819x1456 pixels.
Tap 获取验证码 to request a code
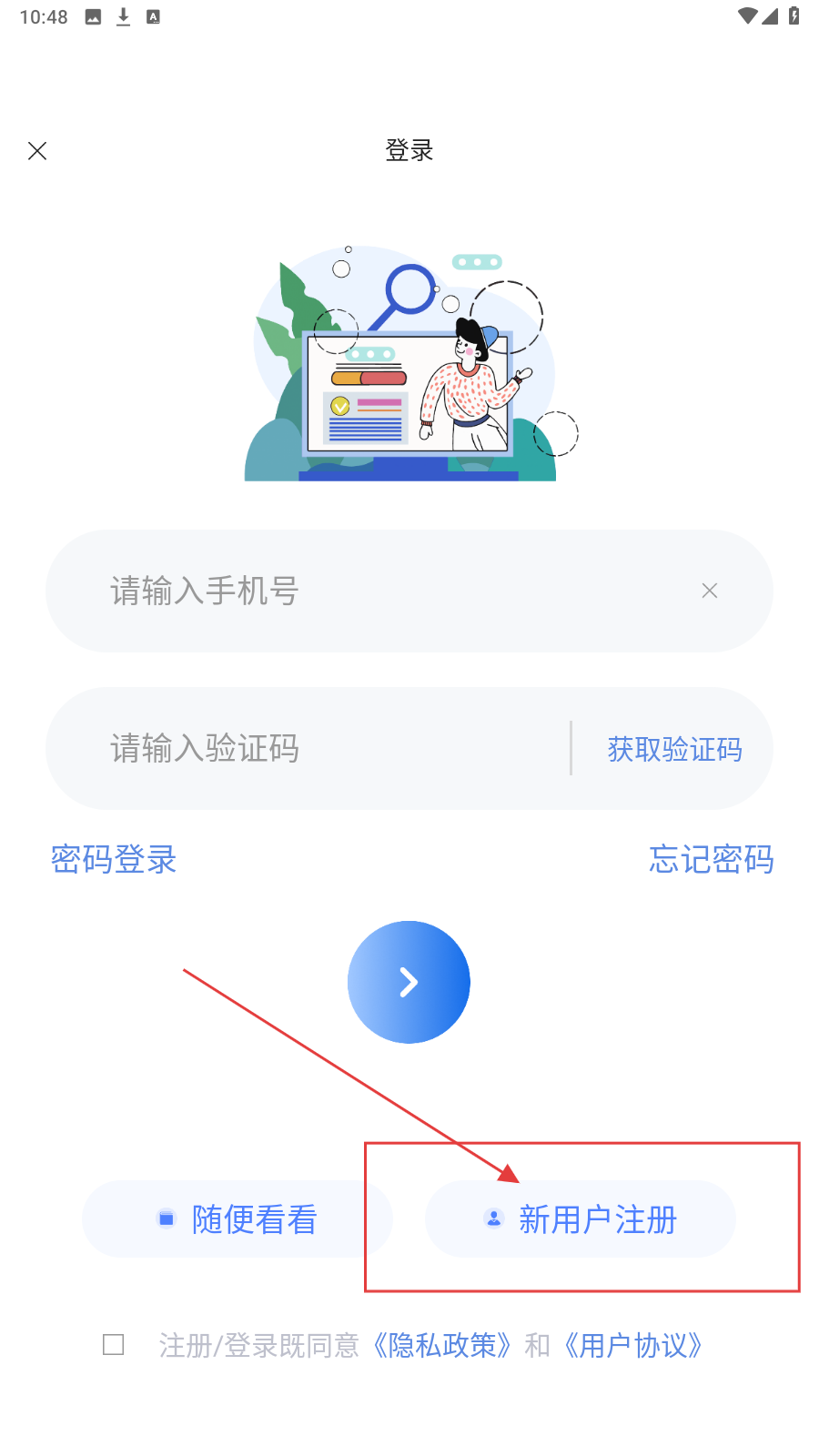tap(674, 750)
